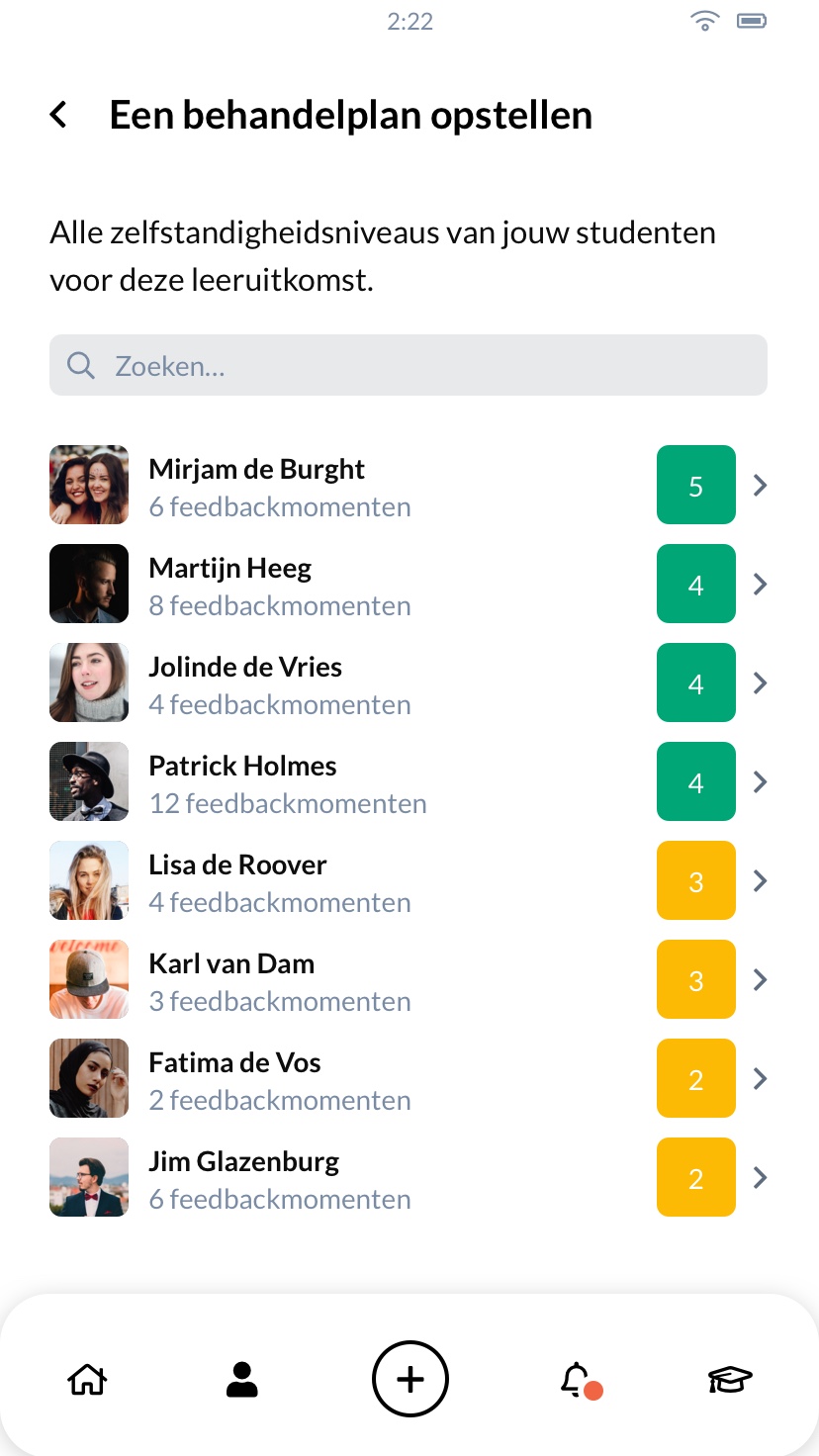This screenshot has width=819, height=1456.
Task: Switch to the home tab
Action: click(87, 1379)
